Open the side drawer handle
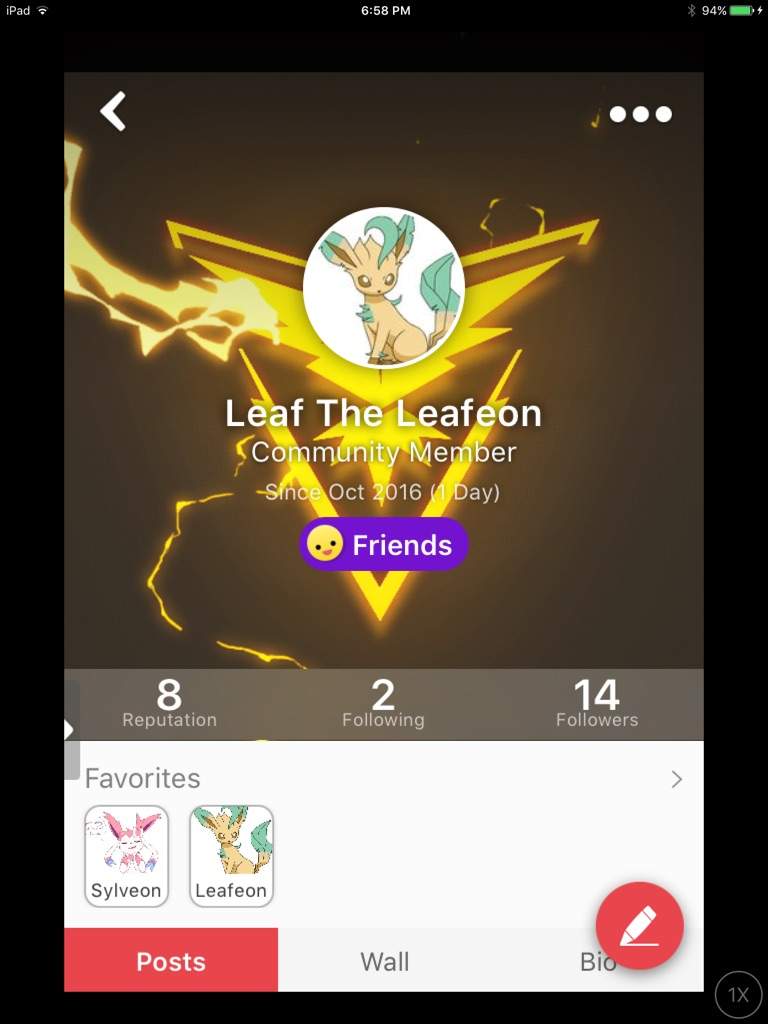This screenshot has height=1024, width=768. tap(70, 729)
